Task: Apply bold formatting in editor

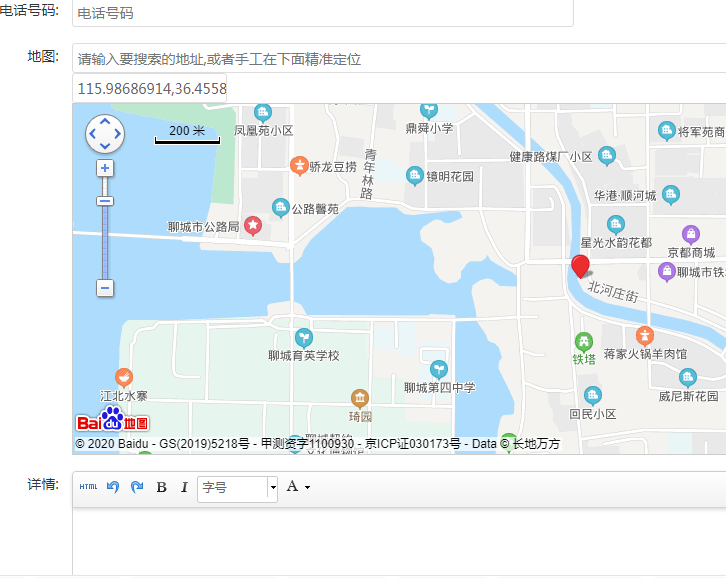Action: click(161, 487)
